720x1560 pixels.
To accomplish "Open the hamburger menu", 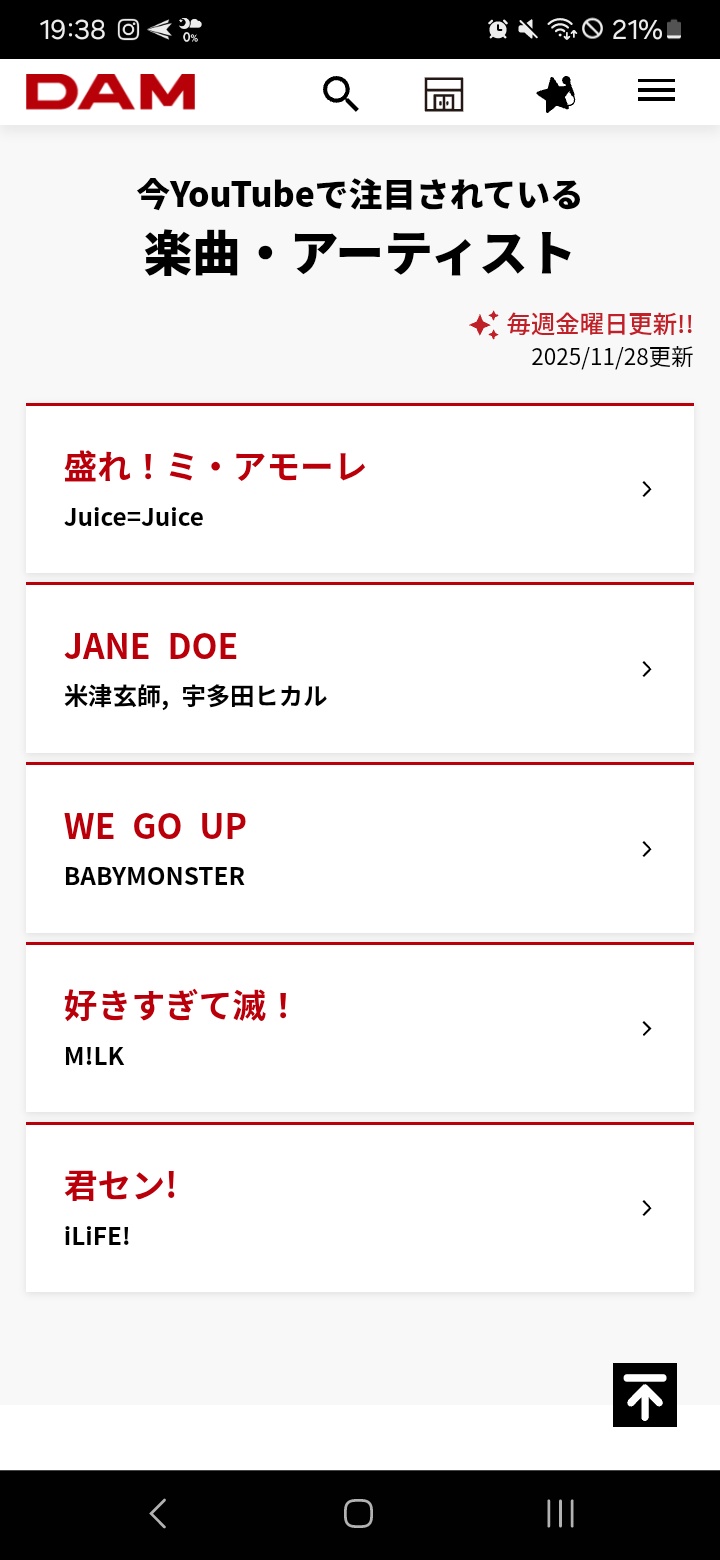I will coord(656,91).
